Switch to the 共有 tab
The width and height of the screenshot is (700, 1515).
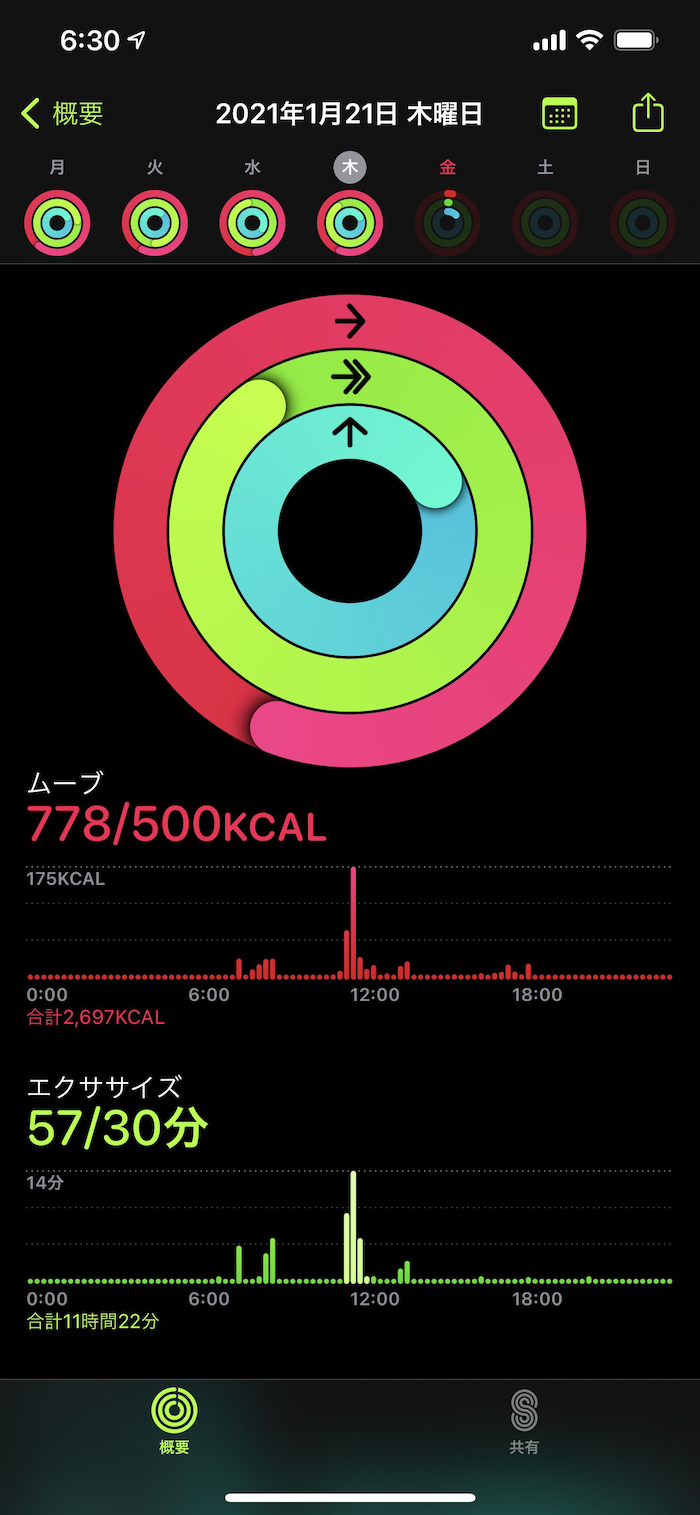tap(524, 1420)
